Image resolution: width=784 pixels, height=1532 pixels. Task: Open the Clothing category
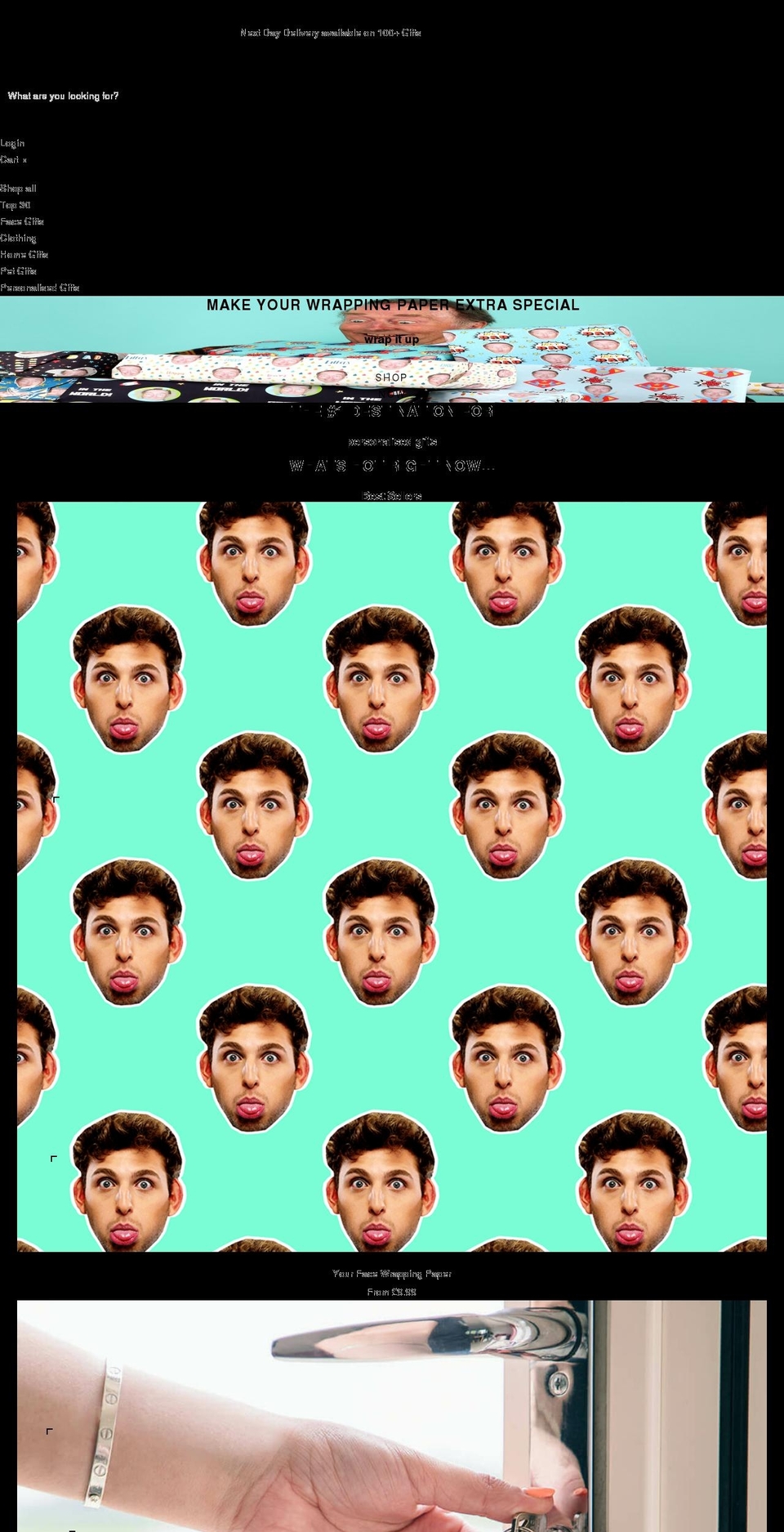click(18, 238)
